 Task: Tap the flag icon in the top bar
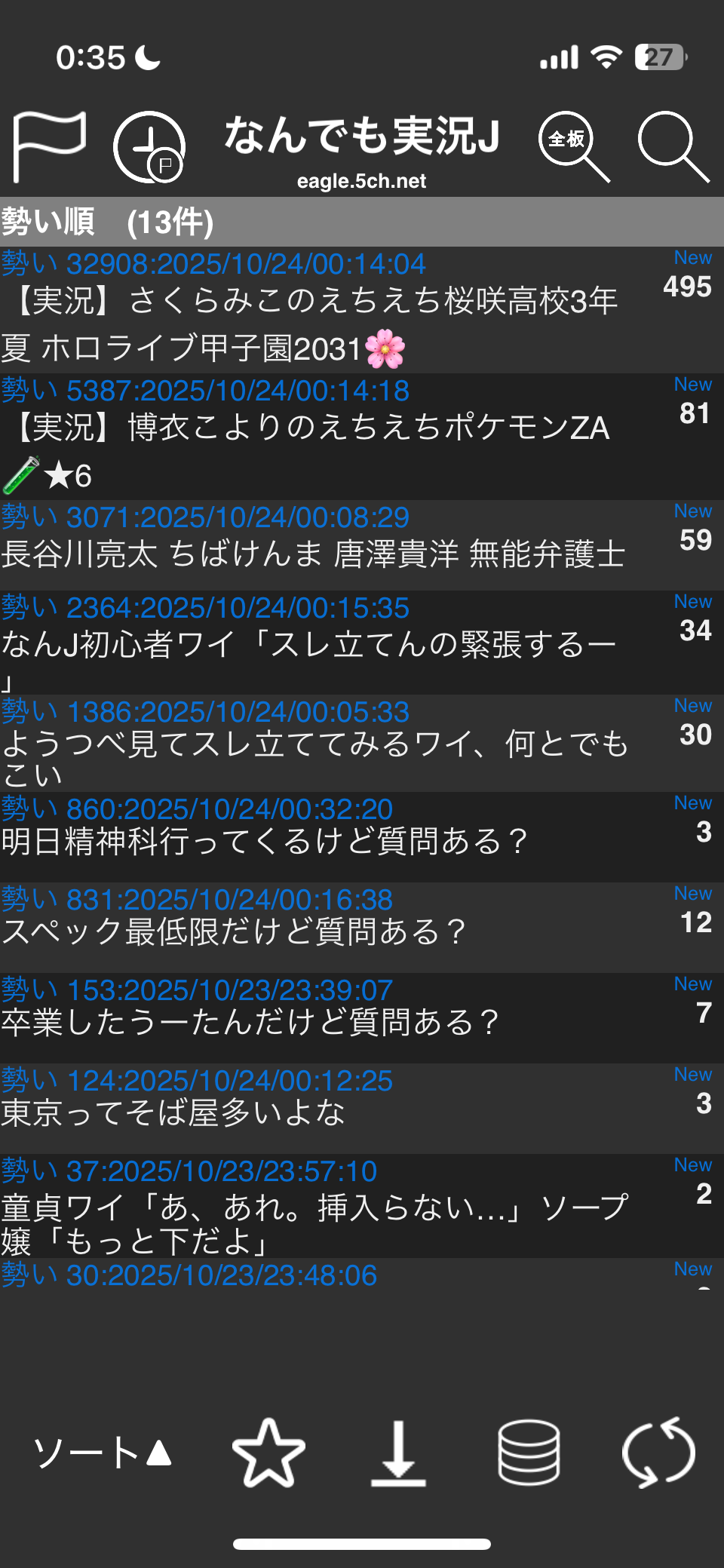coord(50,146)
